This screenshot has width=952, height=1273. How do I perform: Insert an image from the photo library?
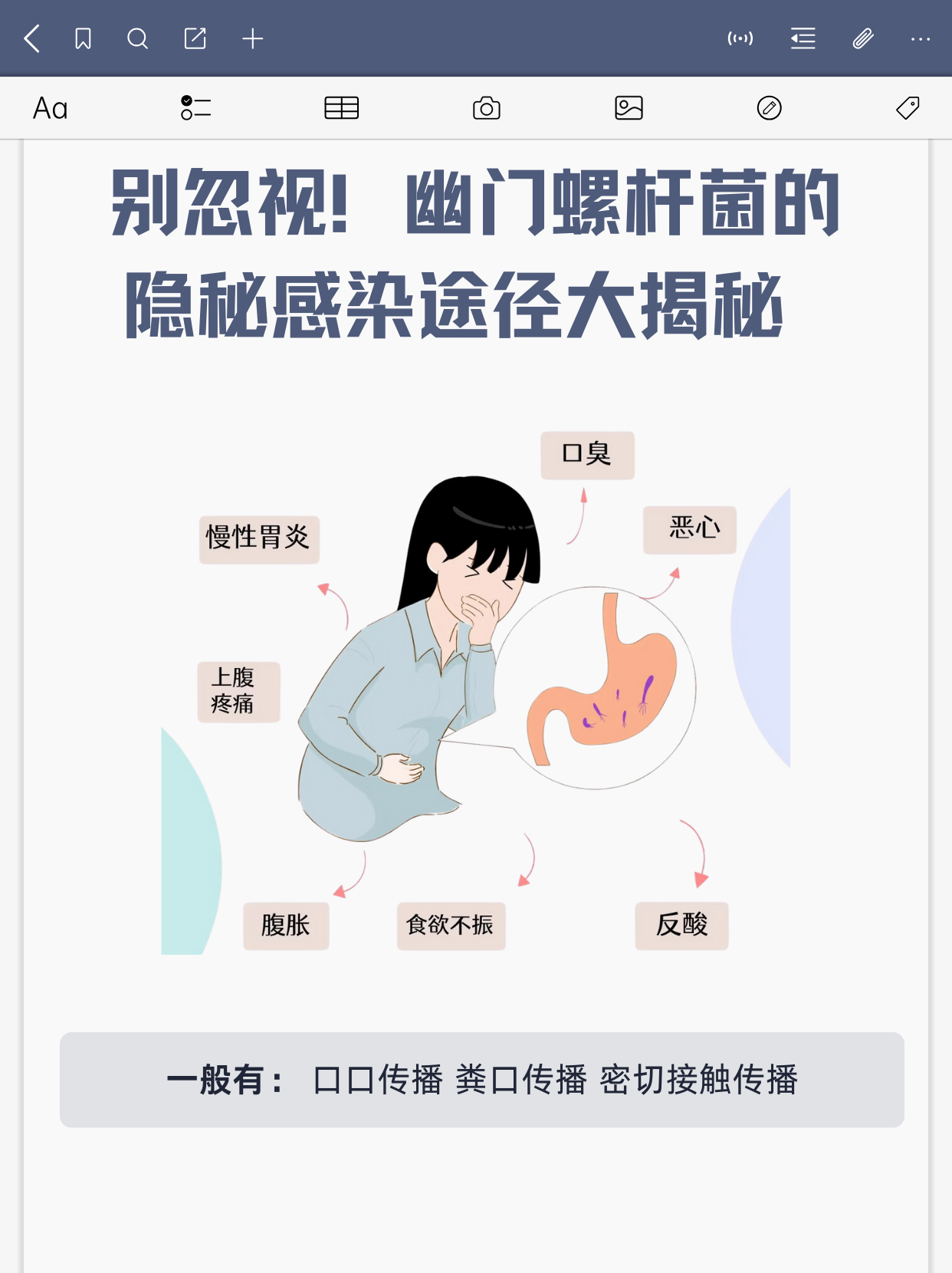629,108
